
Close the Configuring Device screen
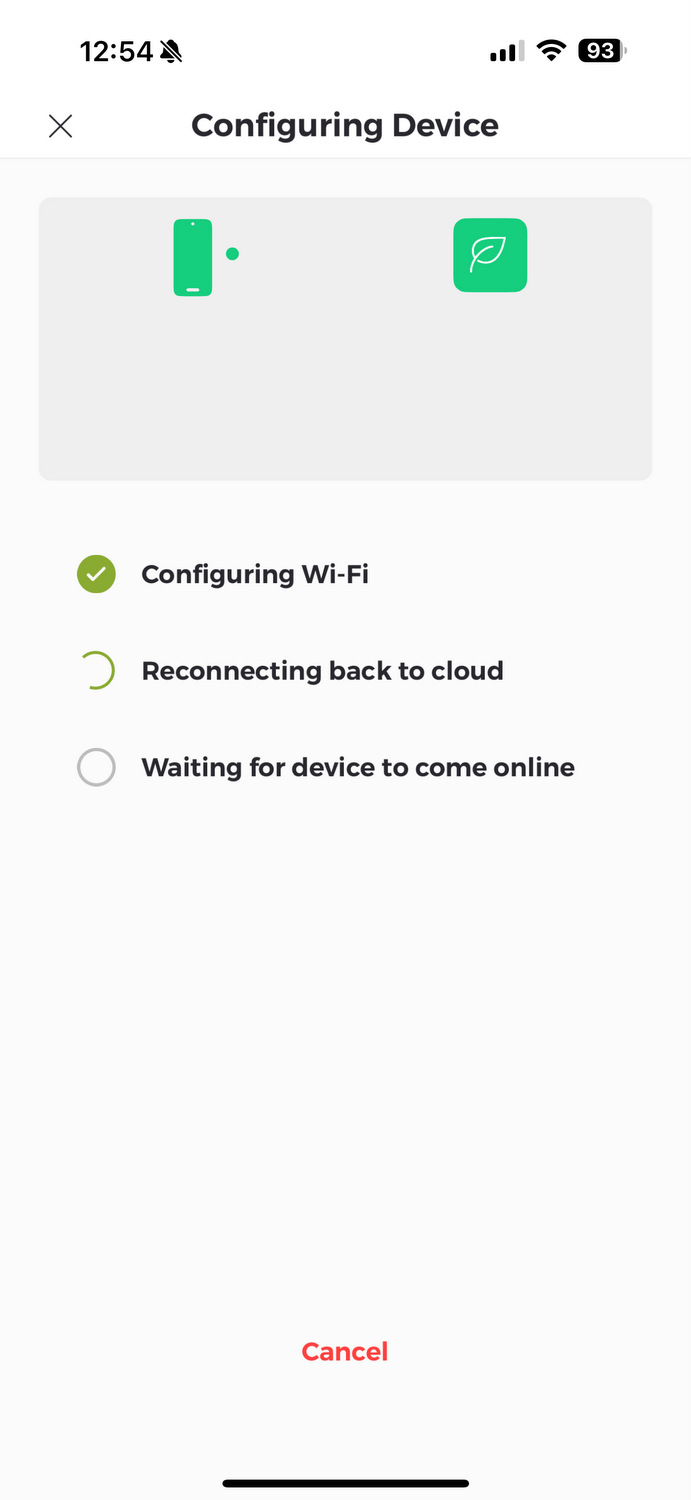tap(61, 126)
